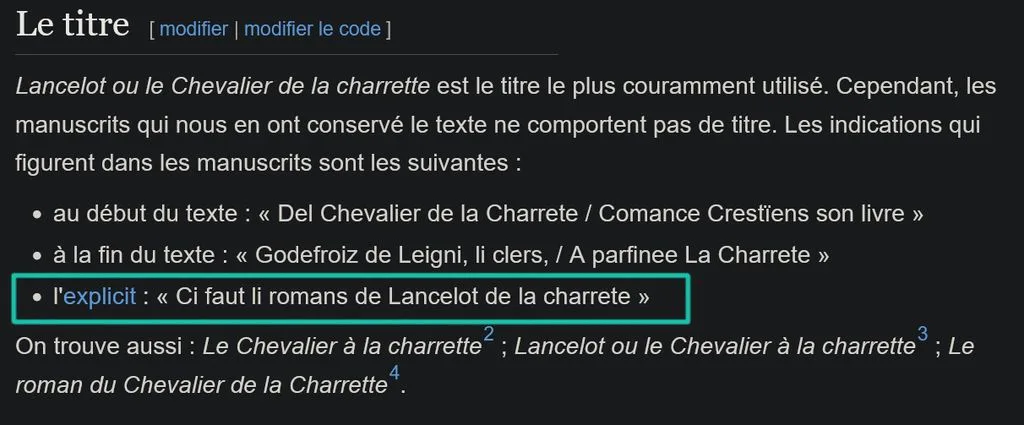This screenshot has width=1024, height=425.
Task: Open footnote reference 3
Action: coord(922,336)
